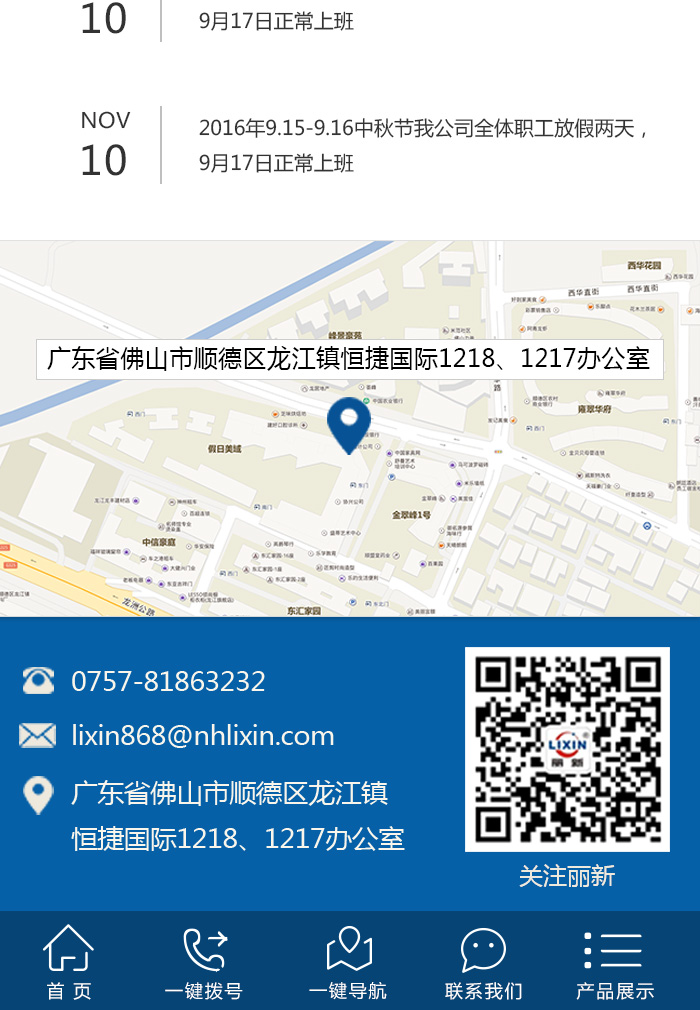The width and height of the screenshot is (700, 1010).
Task: Go to the 首页 home tab
Action: click(x=69, y=962)
